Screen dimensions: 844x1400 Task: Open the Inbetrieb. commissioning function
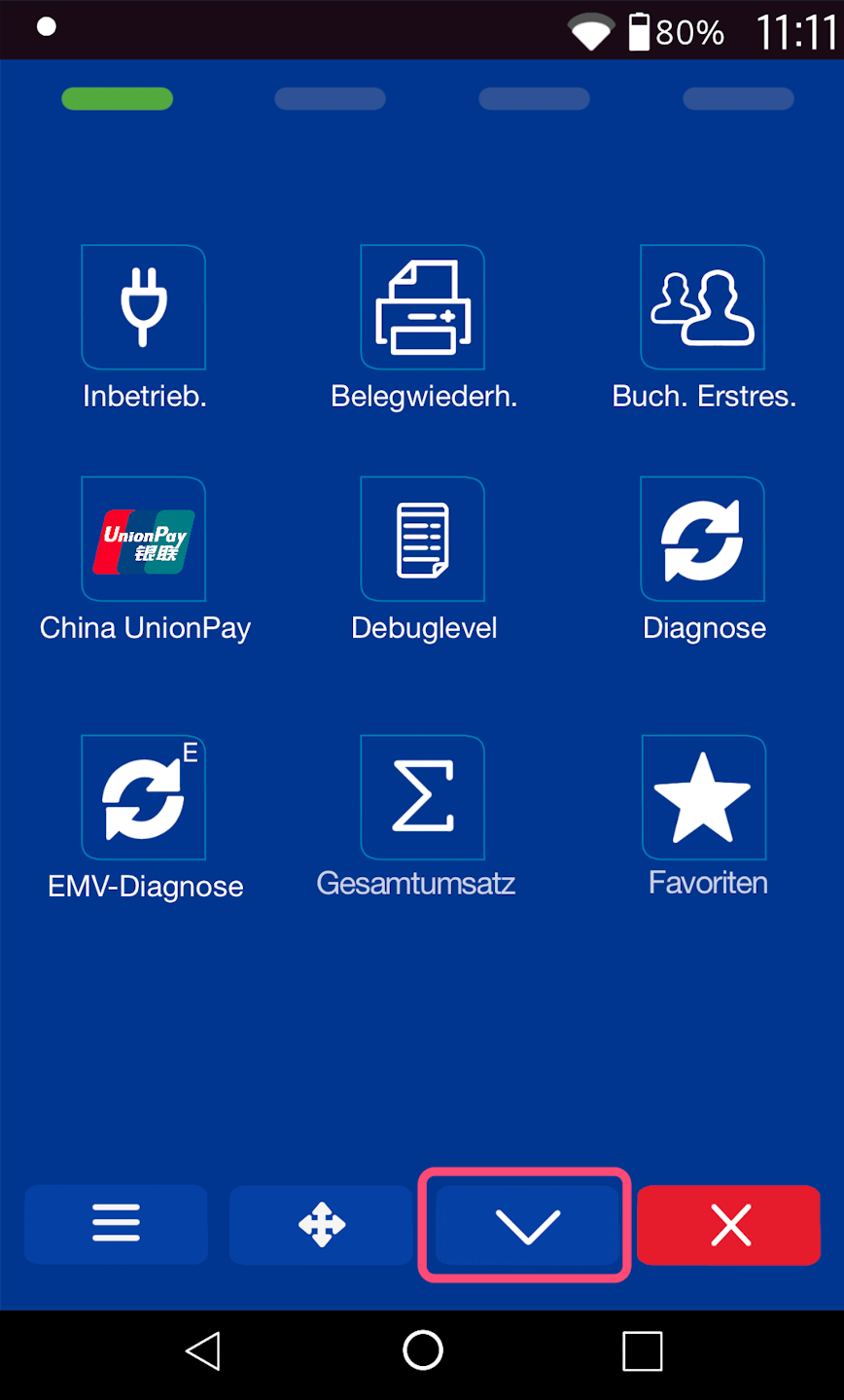(x=144, y=307)
